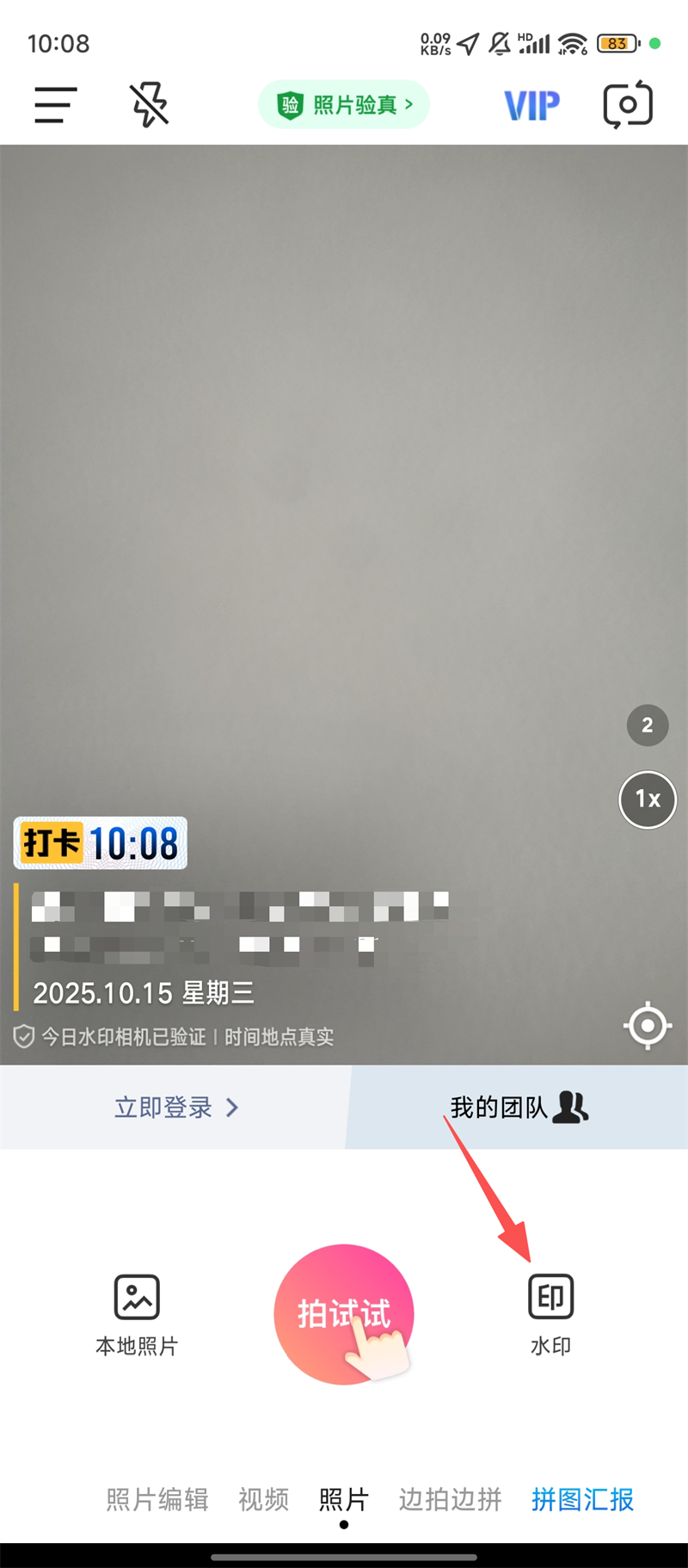
Task: Select the 2x zoom level
Action: point(647,725)
